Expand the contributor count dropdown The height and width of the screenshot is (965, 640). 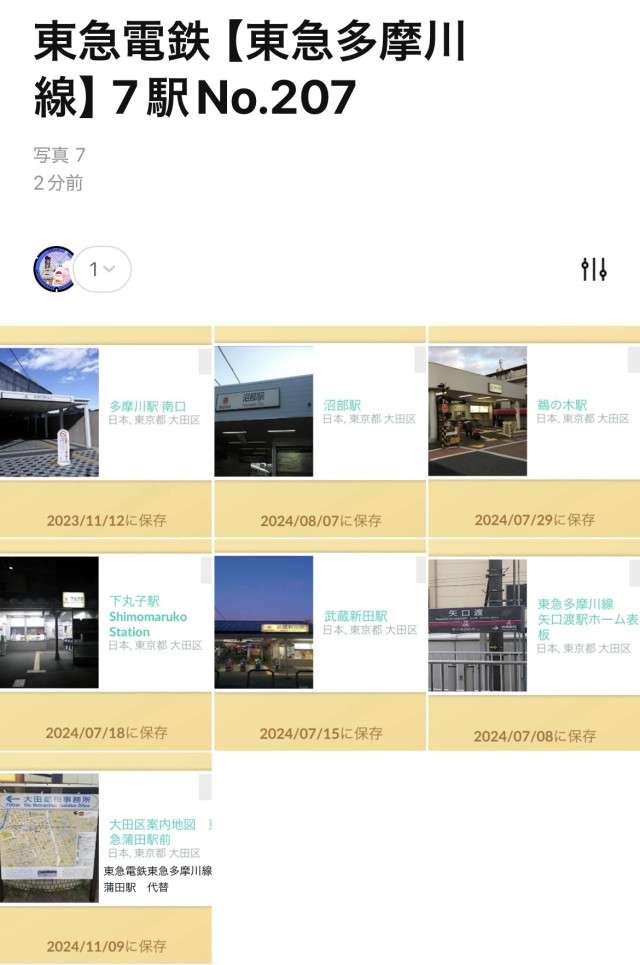[x=102, y=269]
